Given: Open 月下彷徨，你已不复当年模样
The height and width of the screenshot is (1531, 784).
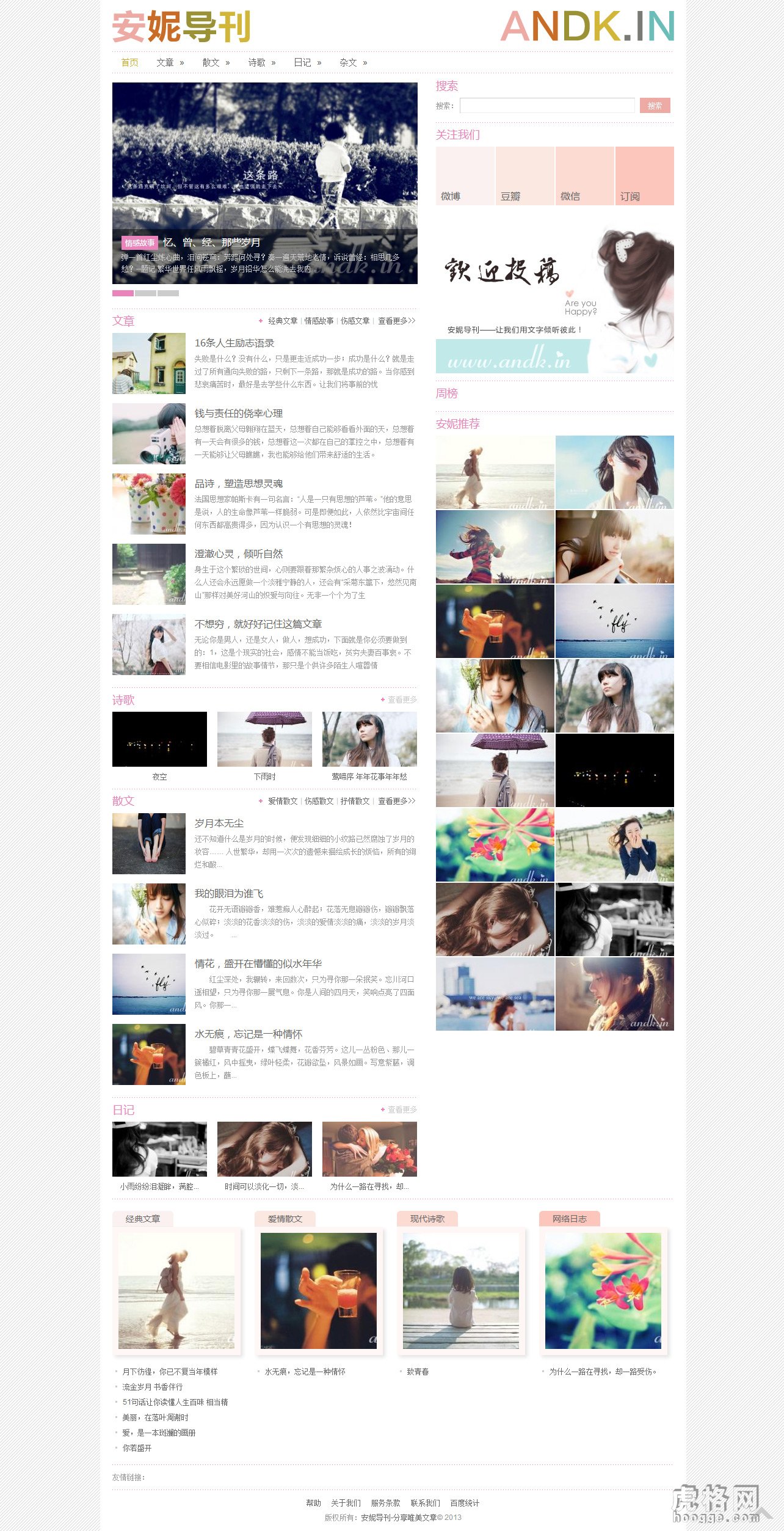Looking at the screenshot, I should click(x=170, y=1372).
